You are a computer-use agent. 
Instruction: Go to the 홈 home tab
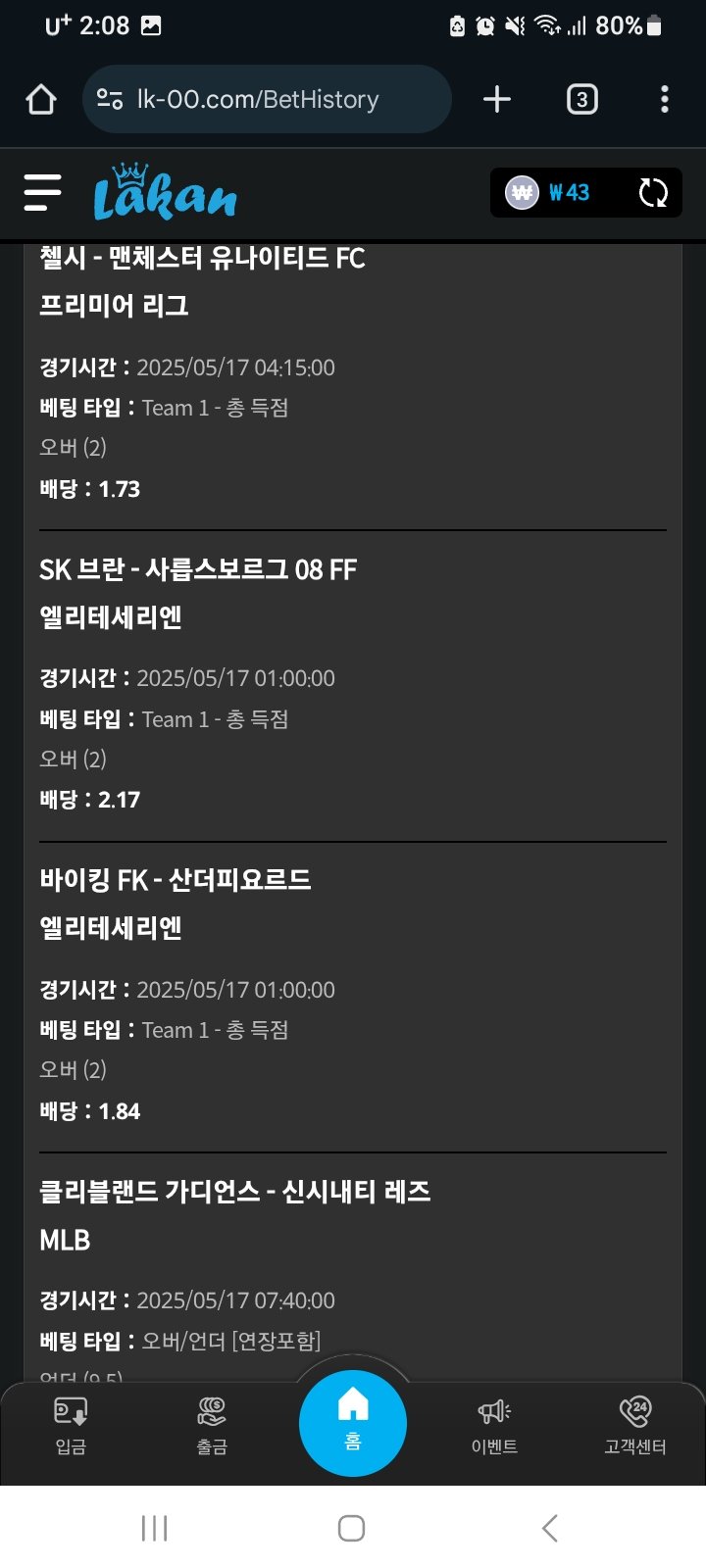pyautogui.click(x=353, y=1422)
